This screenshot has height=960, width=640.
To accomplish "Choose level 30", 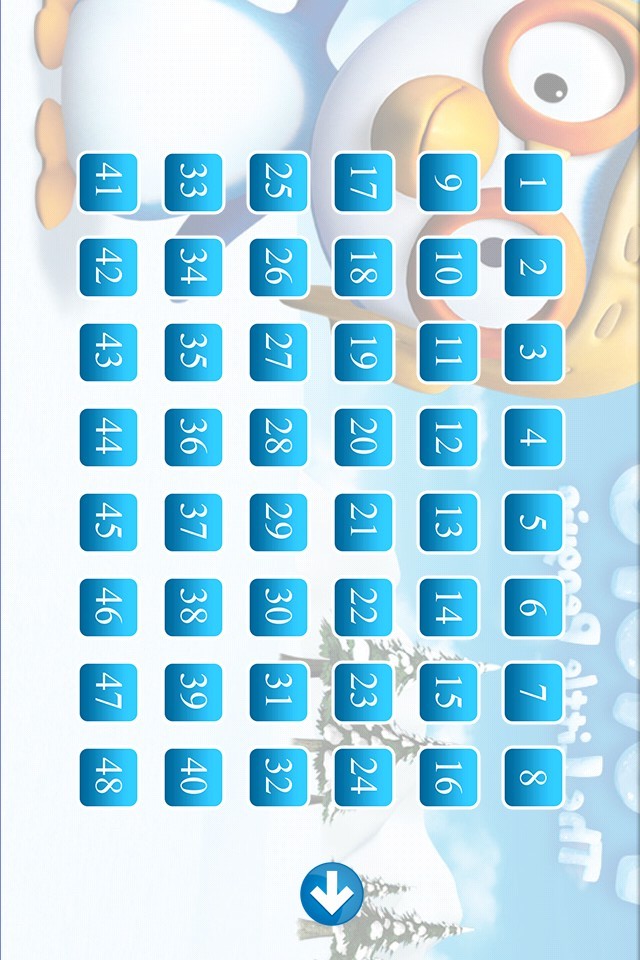I will pyautogui.click(x=278, y=608).
